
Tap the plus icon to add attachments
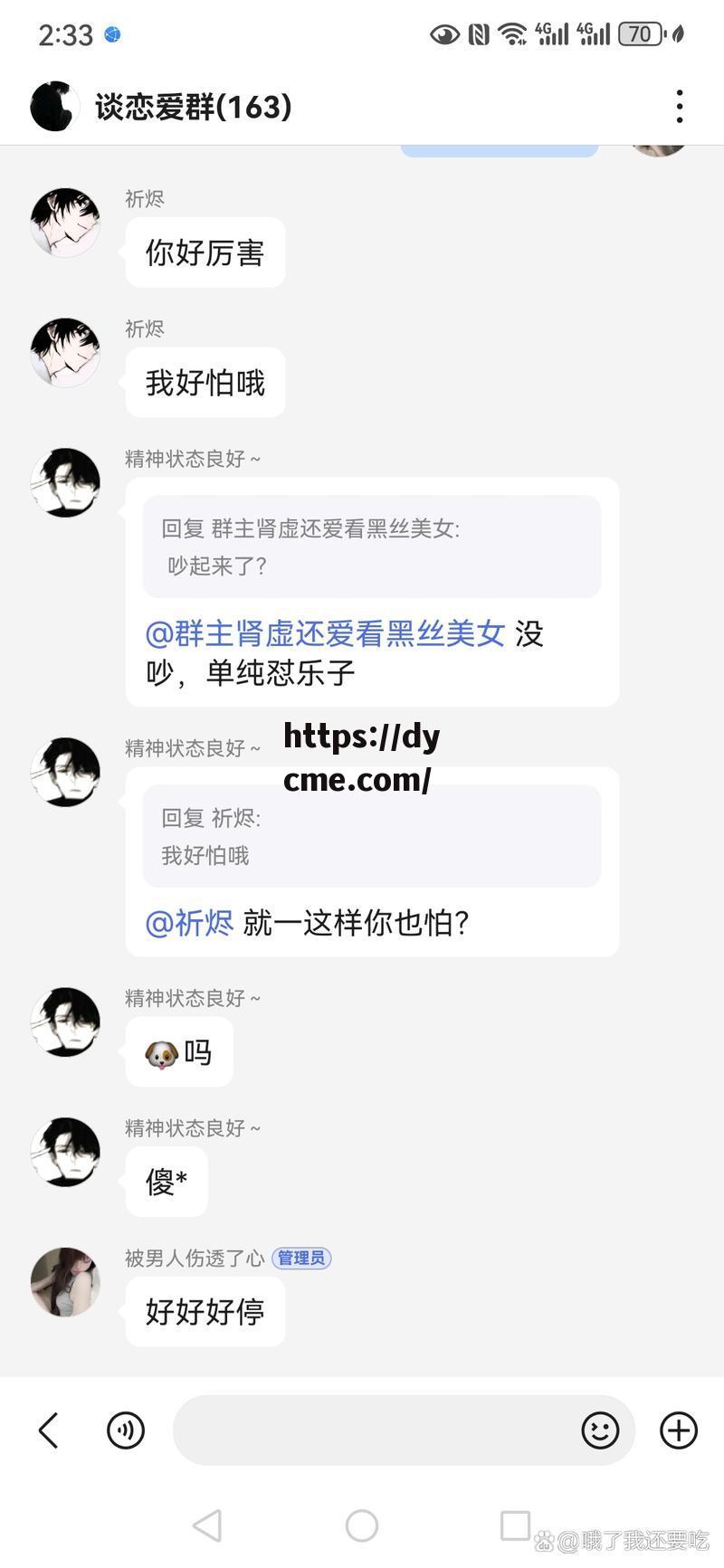[x=676, y=1430]
